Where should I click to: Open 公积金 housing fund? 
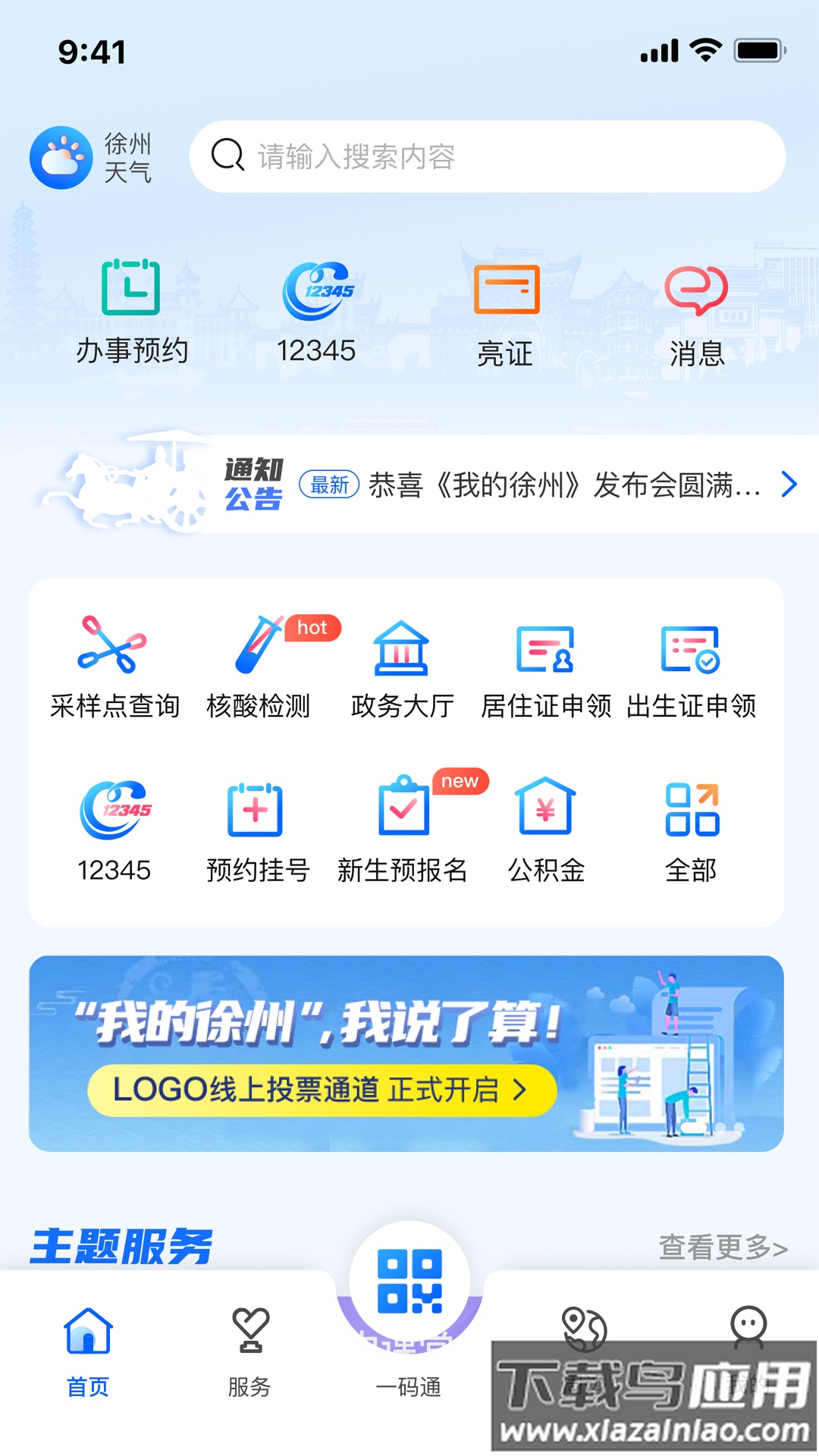click(x=546, y=832)
